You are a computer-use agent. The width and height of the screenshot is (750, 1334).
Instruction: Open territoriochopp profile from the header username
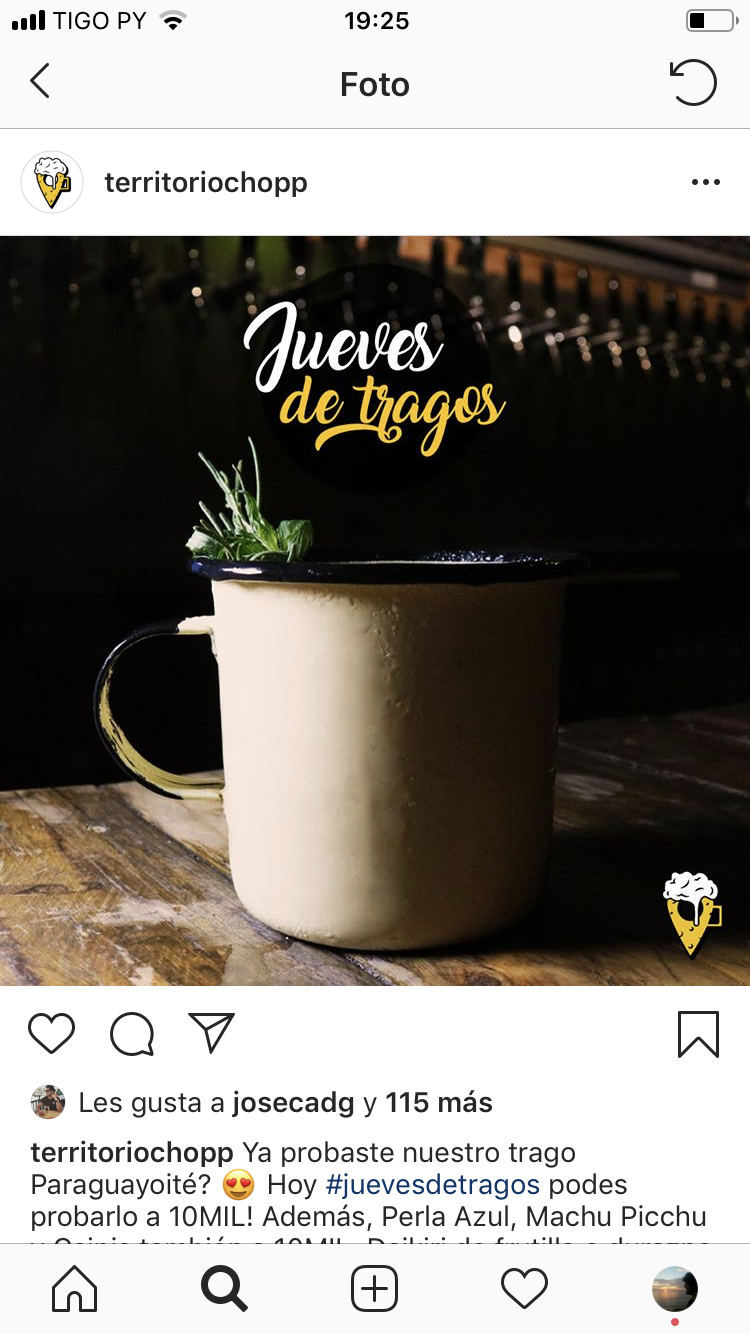point(205,183)
